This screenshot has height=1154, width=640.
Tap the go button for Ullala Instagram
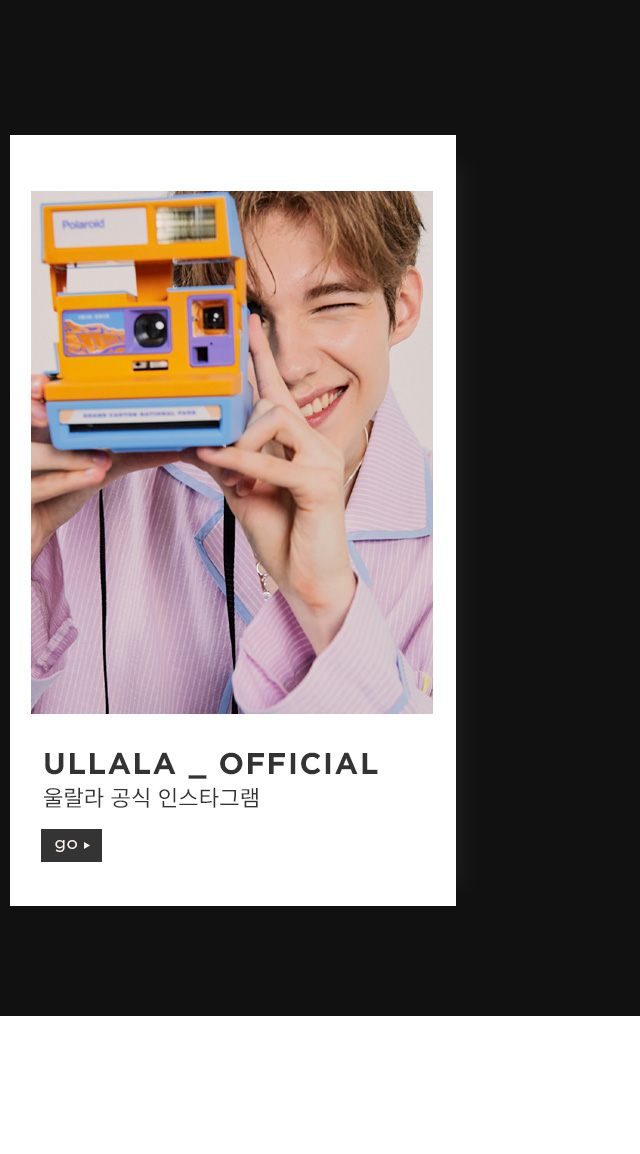(71, 845)
